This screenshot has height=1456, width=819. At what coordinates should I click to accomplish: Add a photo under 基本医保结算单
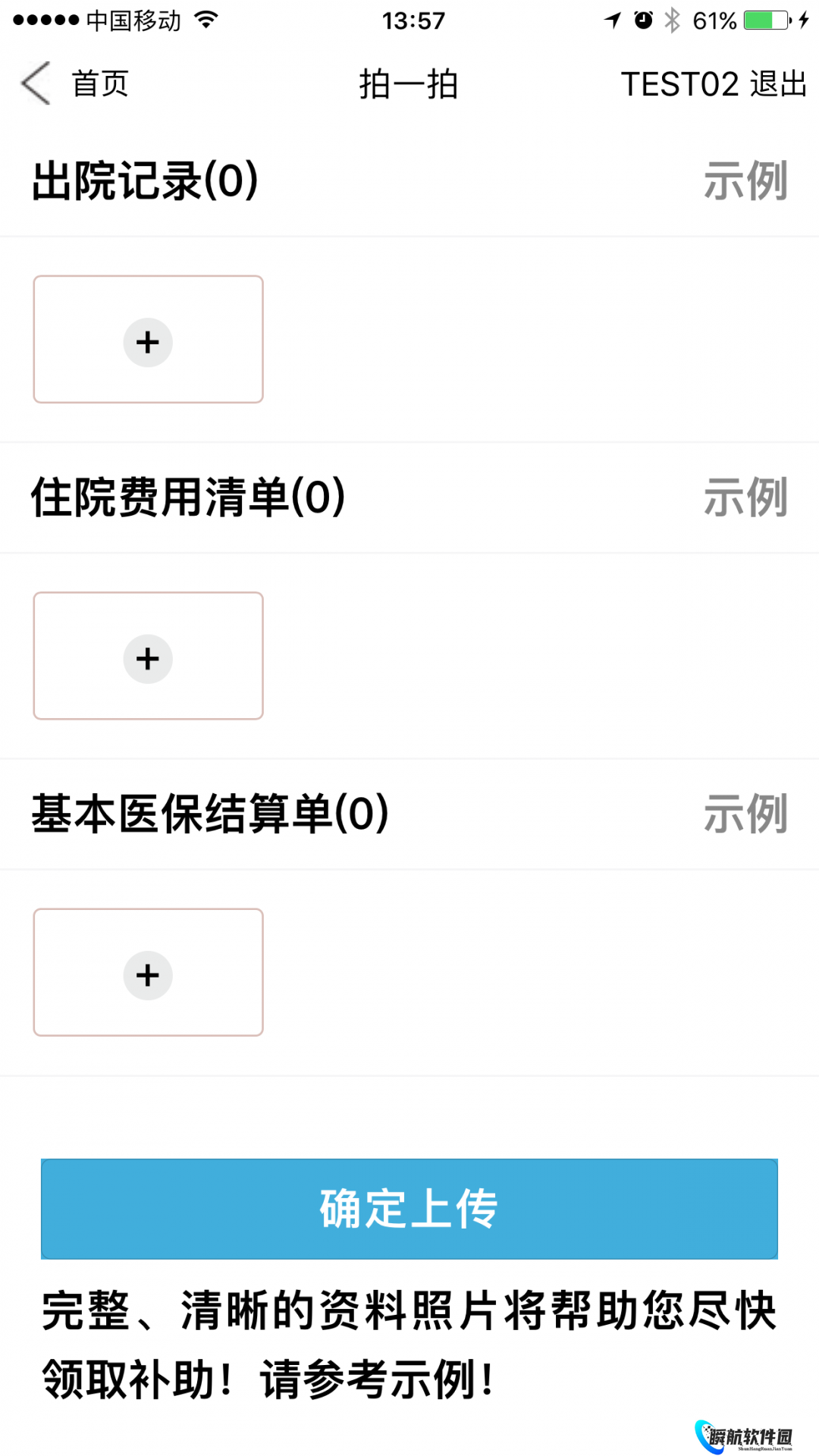coord(148,973)
